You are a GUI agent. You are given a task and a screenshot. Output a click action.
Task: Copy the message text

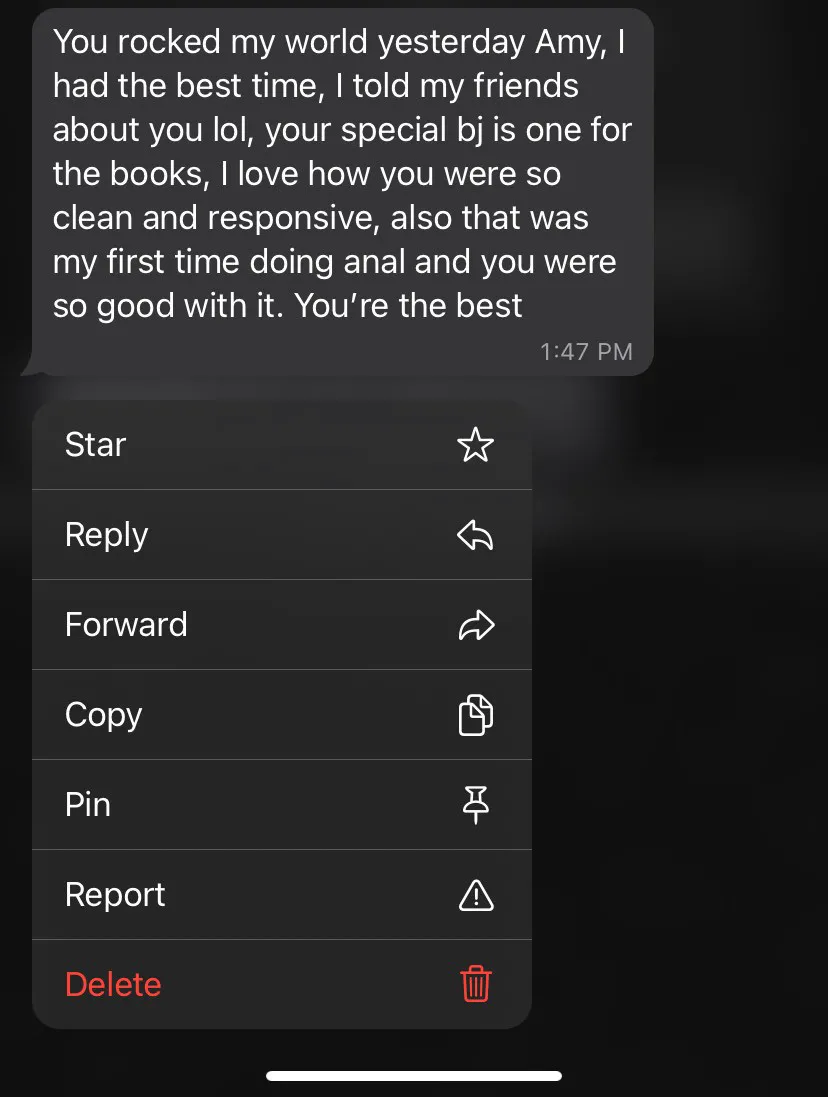[x=280, y=715]
